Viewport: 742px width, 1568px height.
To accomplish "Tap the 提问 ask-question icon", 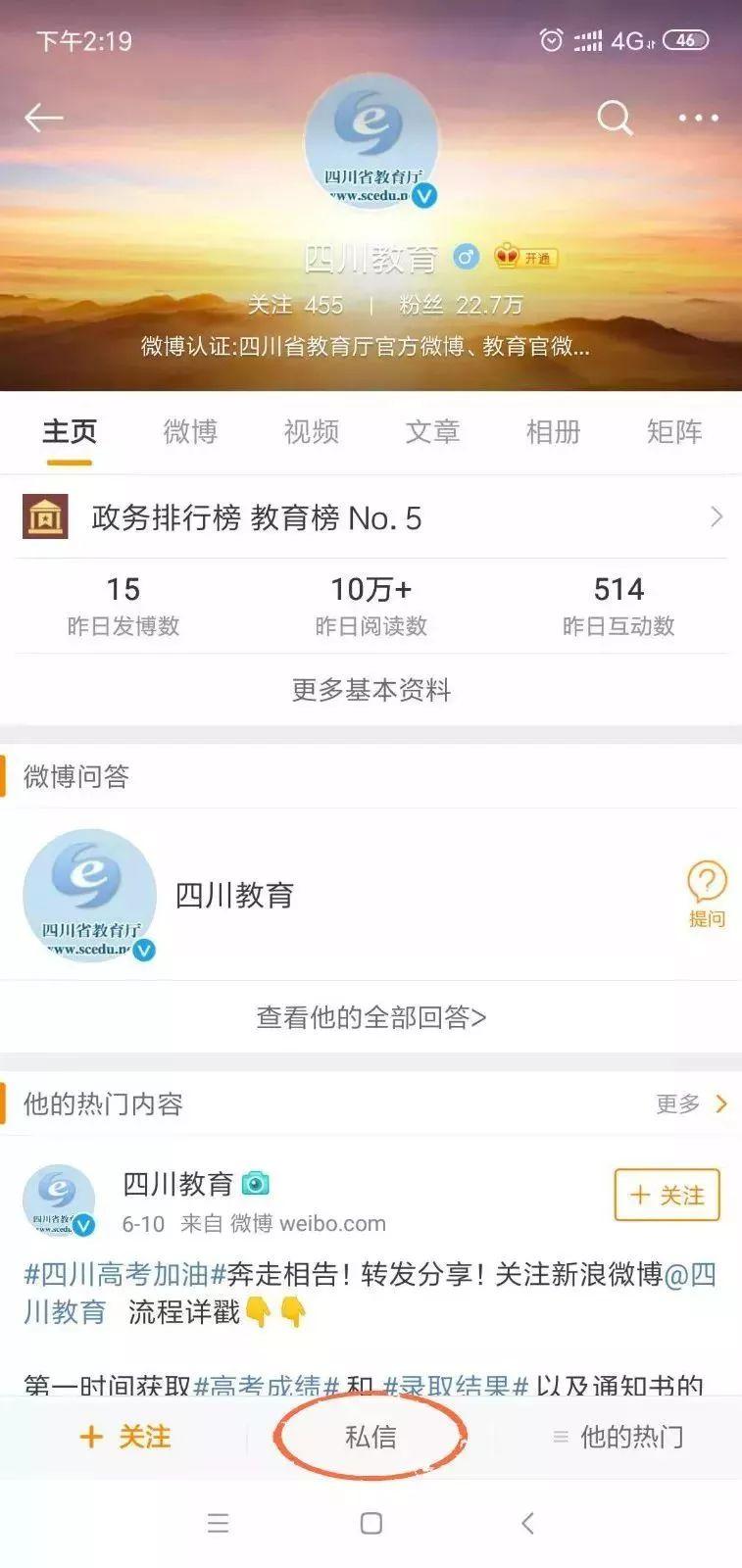I will tap(707, 893).
